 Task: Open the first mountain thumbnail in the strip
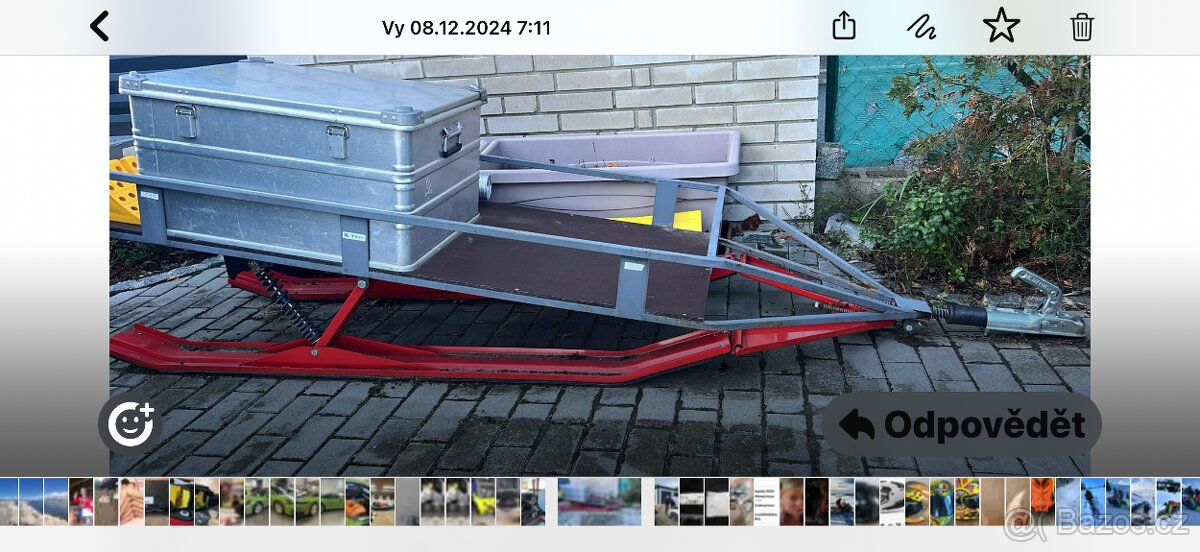pyautogui.click(x=8, y=501)
